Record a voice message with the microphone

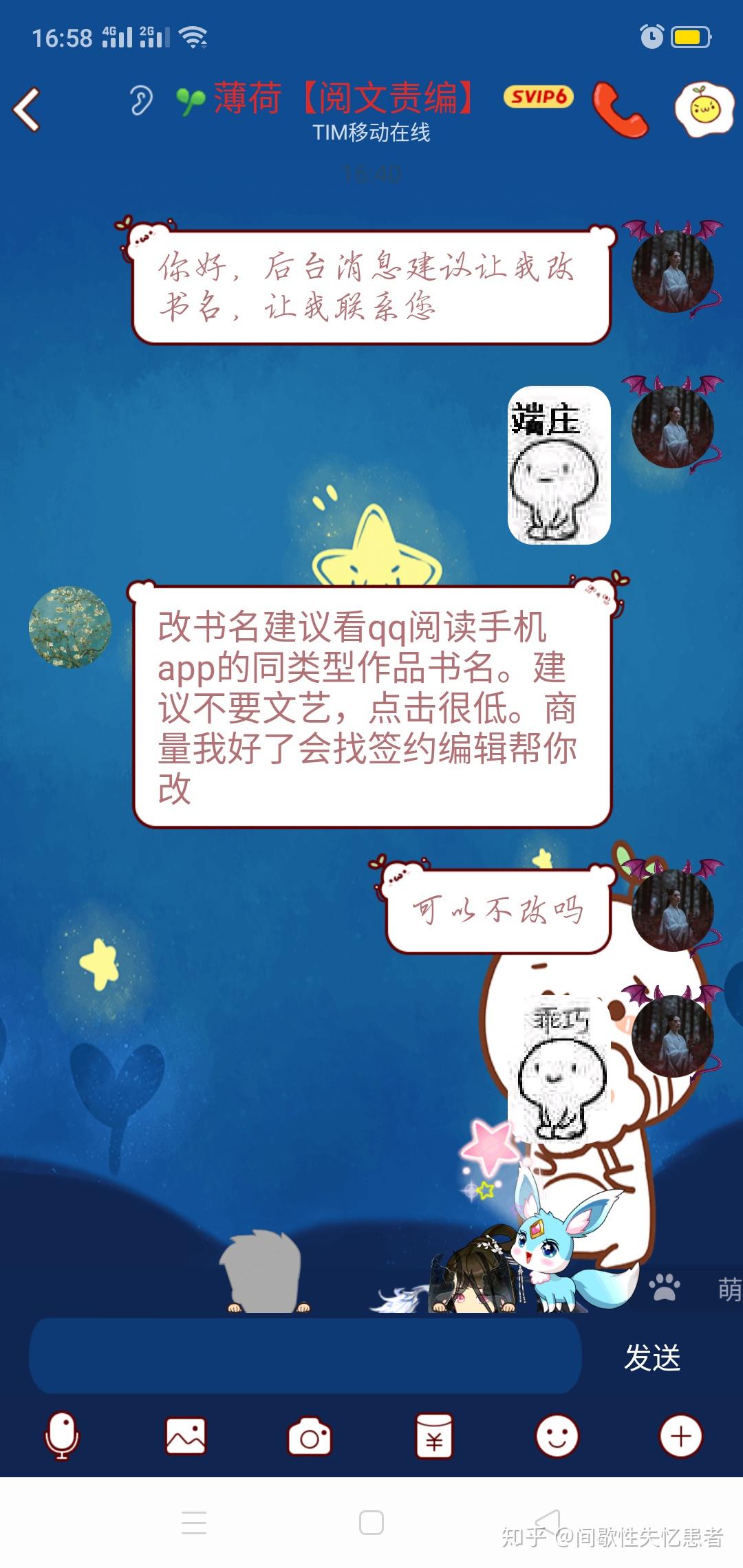pos(62,1436)
